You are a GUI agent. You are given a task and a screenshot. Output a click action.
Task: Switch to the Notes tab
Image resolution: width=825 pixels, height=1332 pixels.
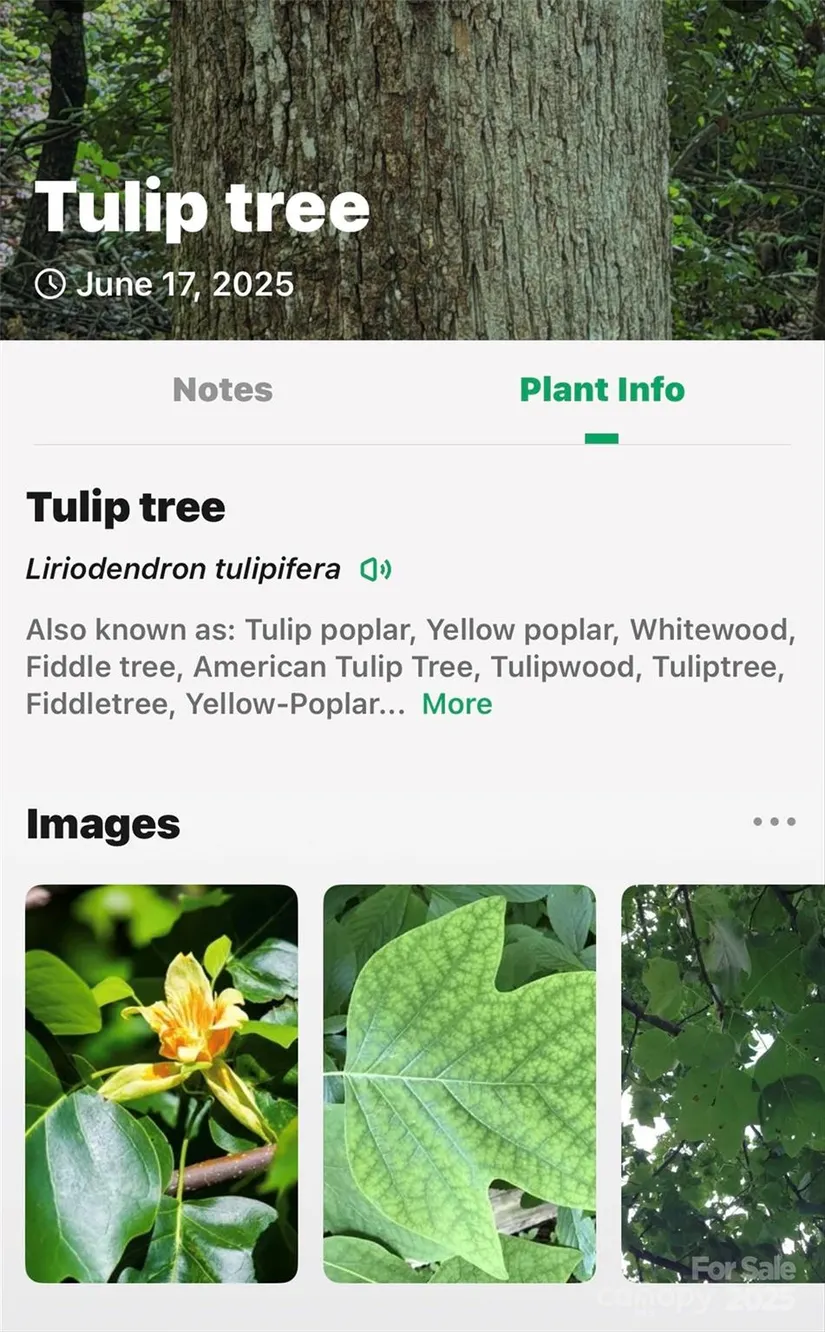point(222,389)
